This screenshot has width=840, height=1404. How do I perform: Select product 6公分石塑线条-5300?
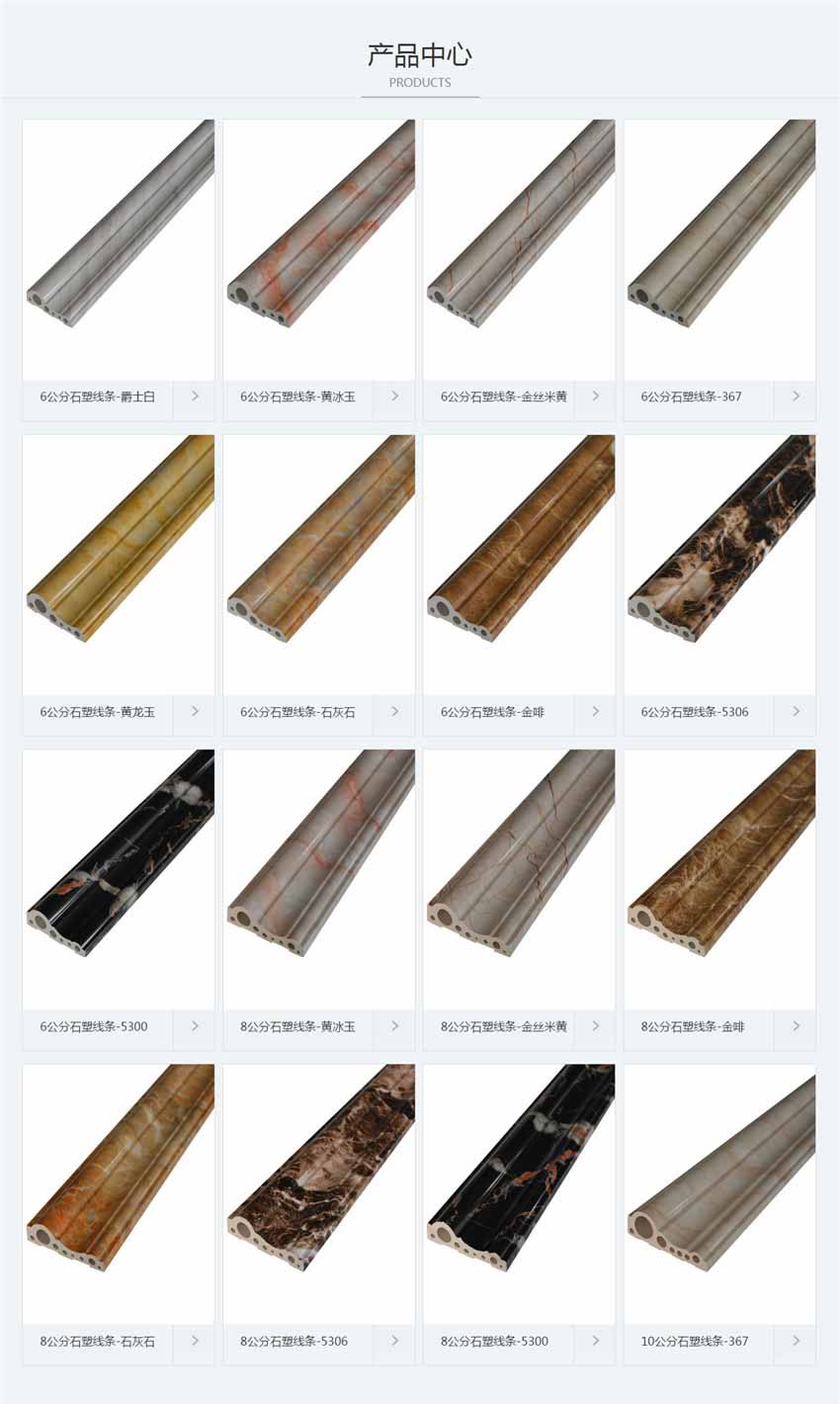[119, 880]
